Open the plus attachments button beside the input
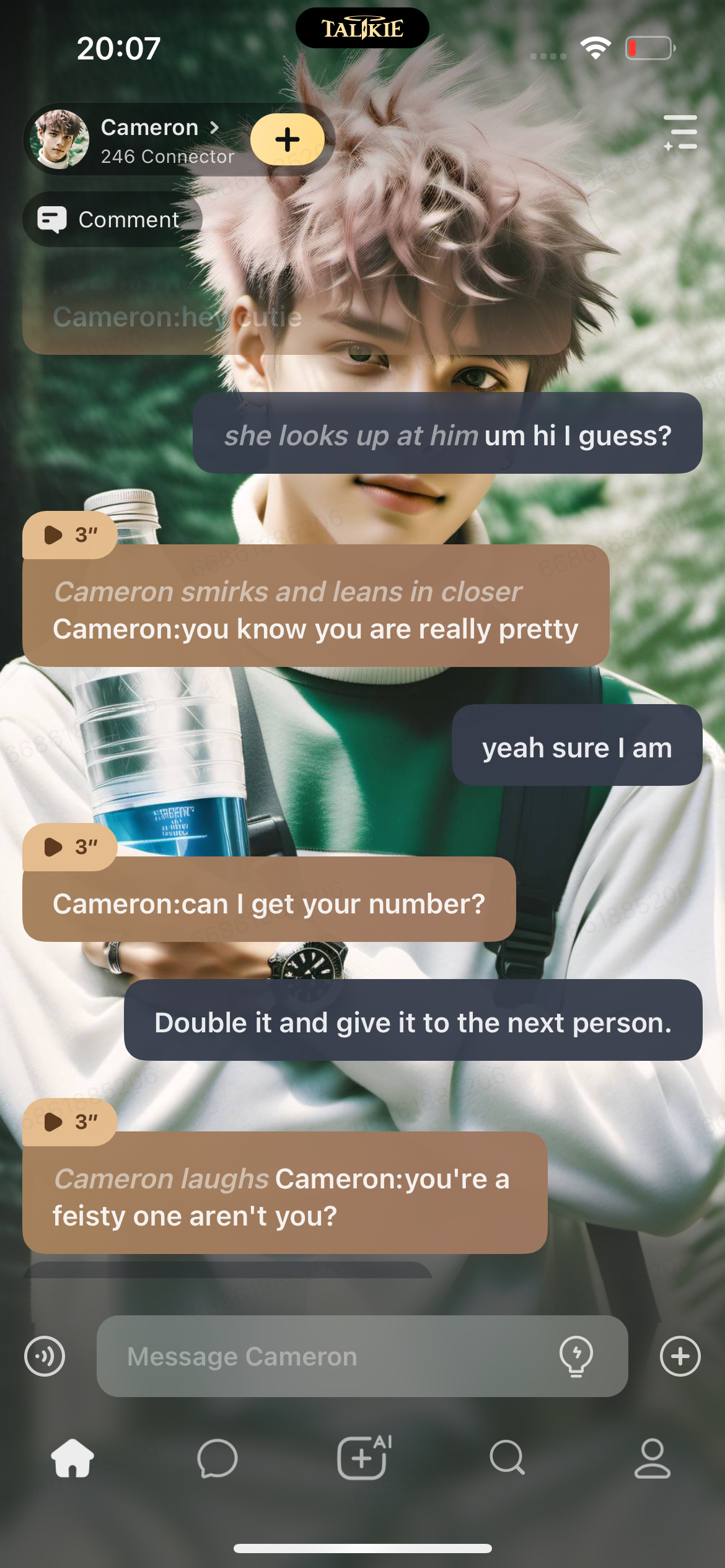The height and width of the screenshot is (1568, 725). 680,1356
